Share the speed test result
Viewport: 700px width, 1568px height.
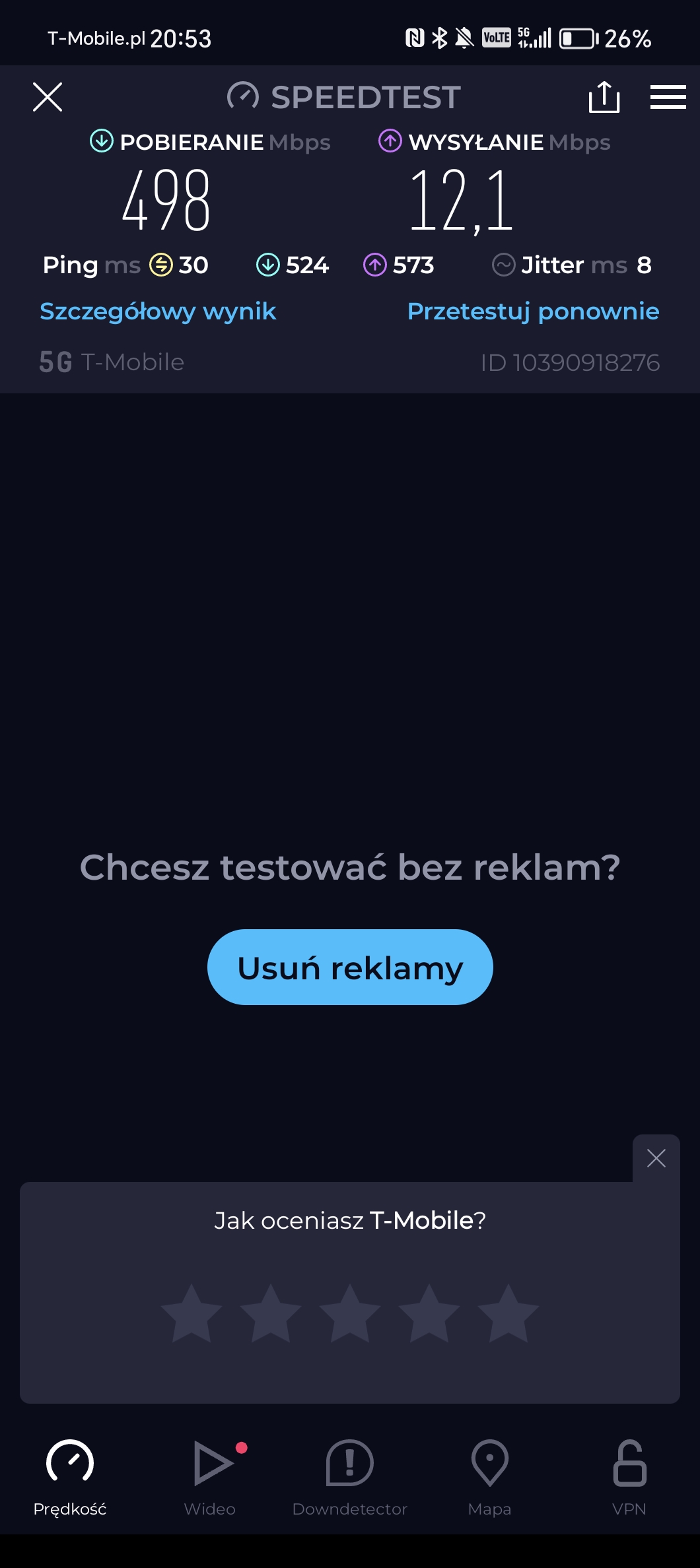(604, 97)
